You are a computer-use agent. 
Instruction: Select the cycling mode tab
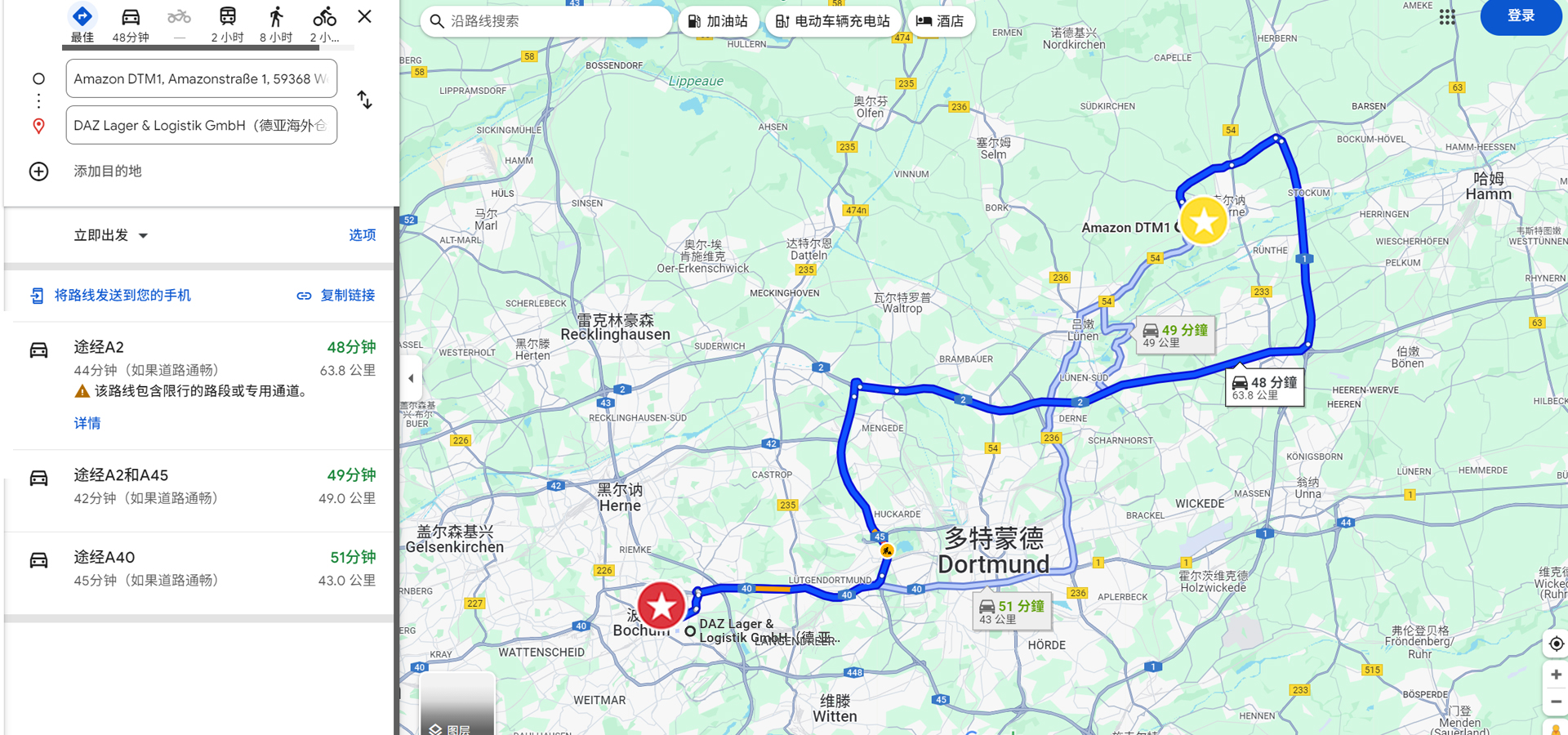tap(324, 24)
